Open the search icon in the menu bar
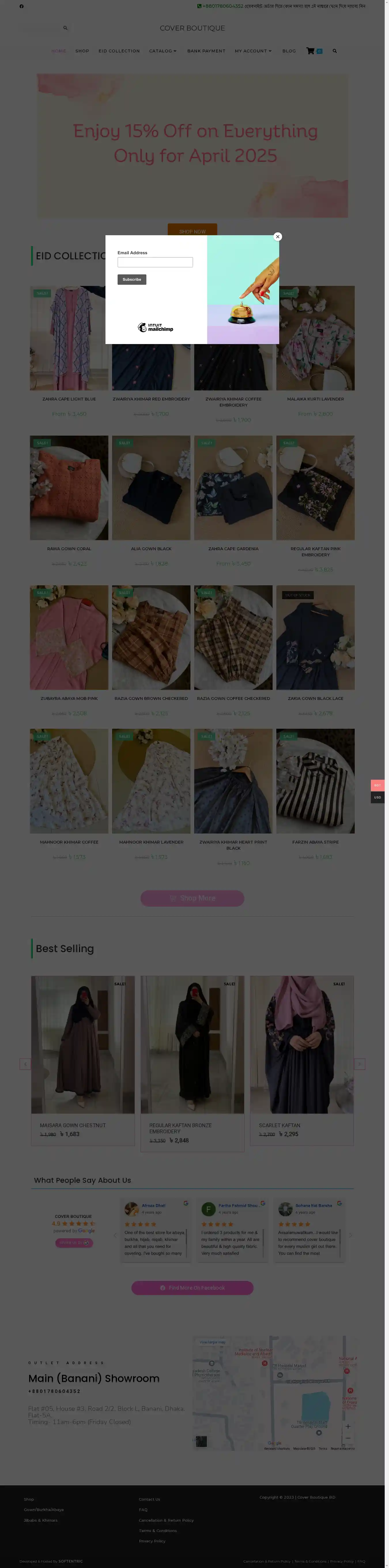 [334, 51]
